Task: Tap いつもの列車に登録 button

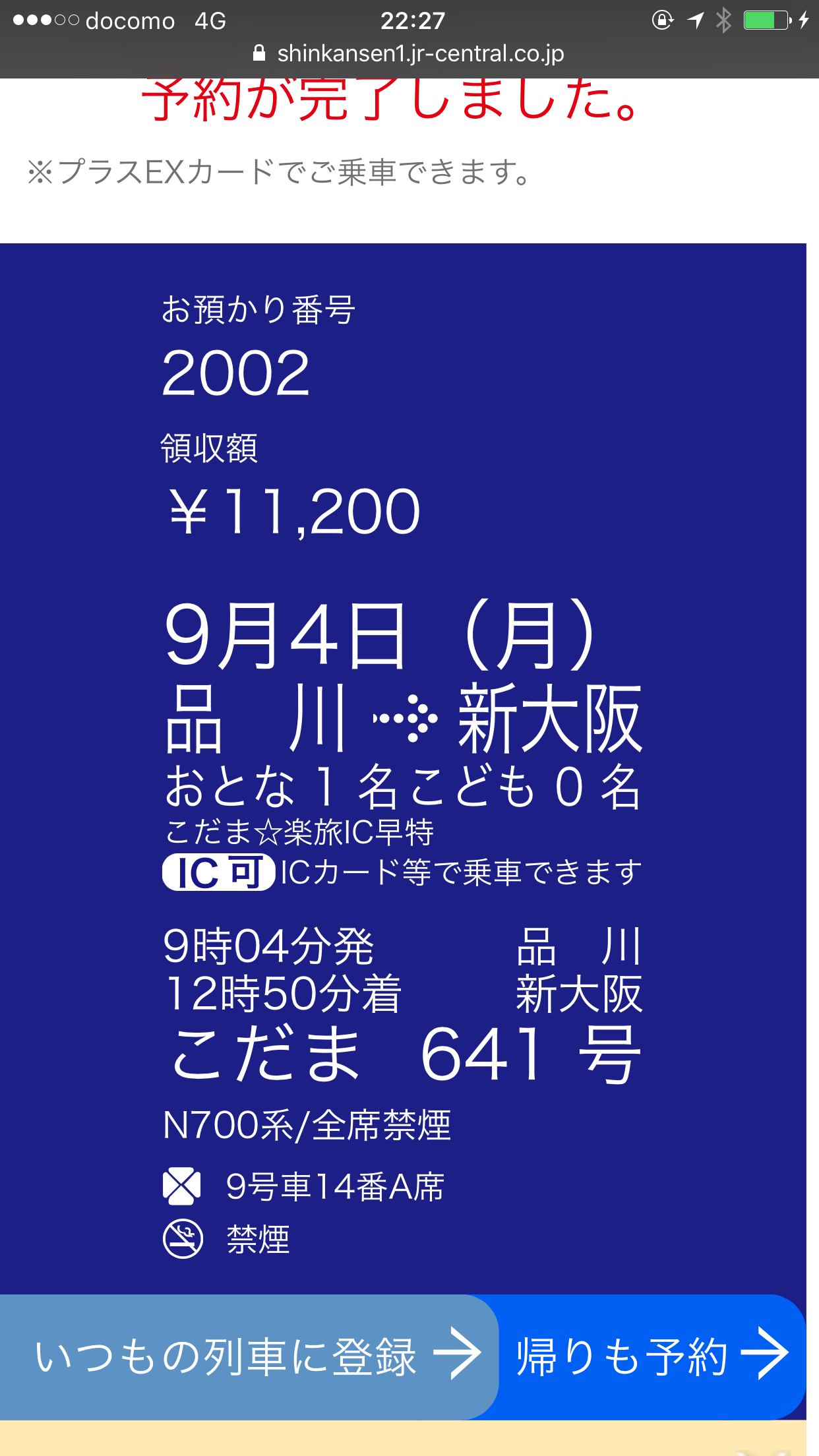Action: [249, 1357]
